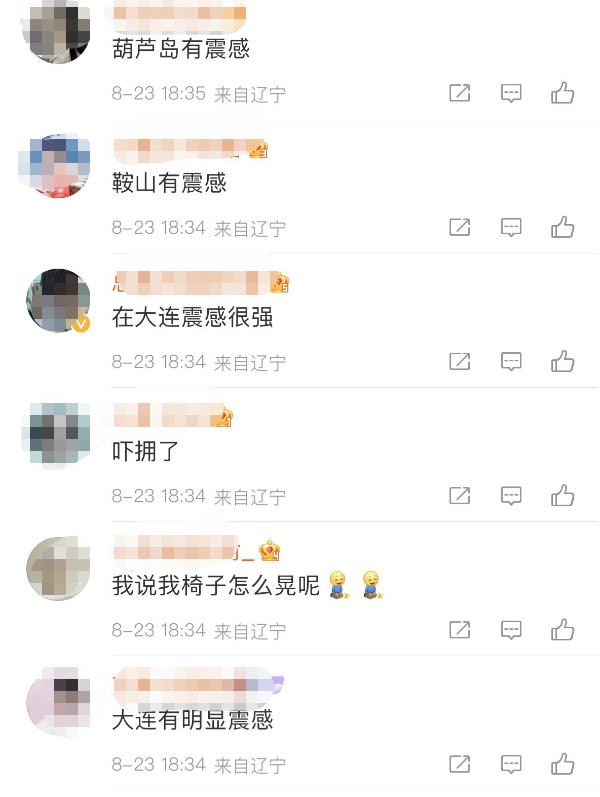Share the comment 吓拥了

[x=459, y=495]
